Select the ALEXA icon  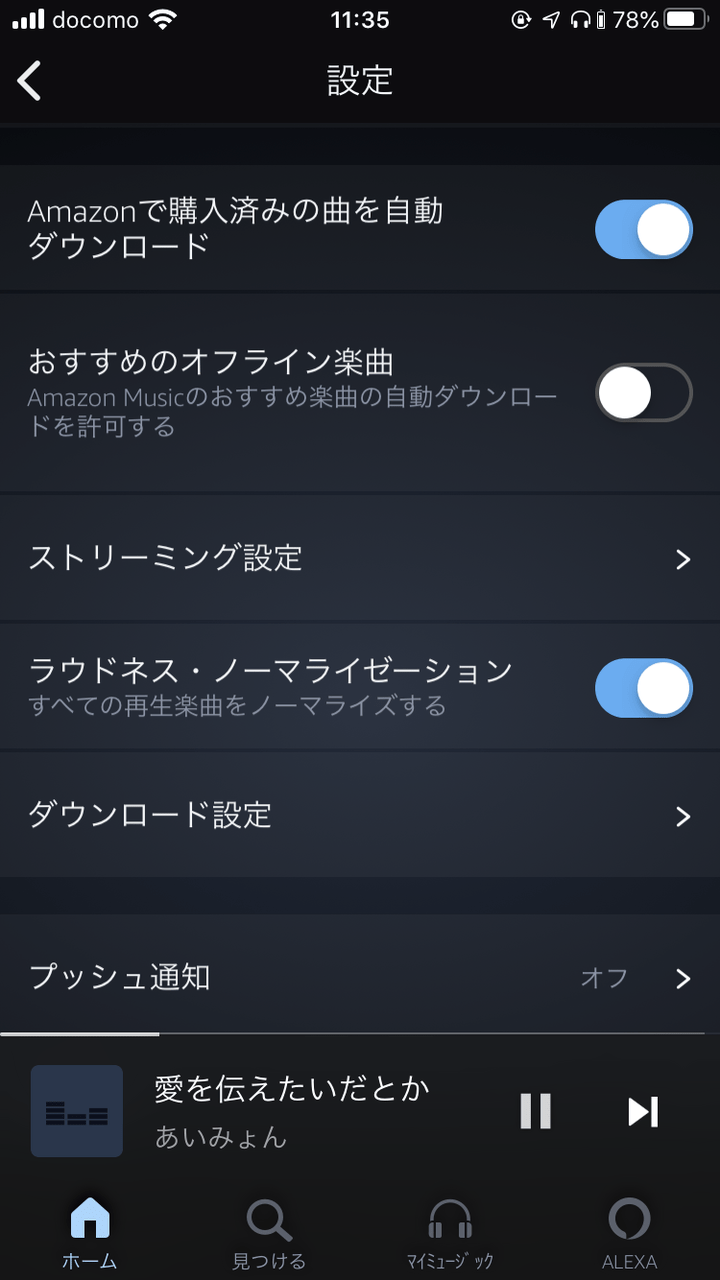(x=629, y=1220)
